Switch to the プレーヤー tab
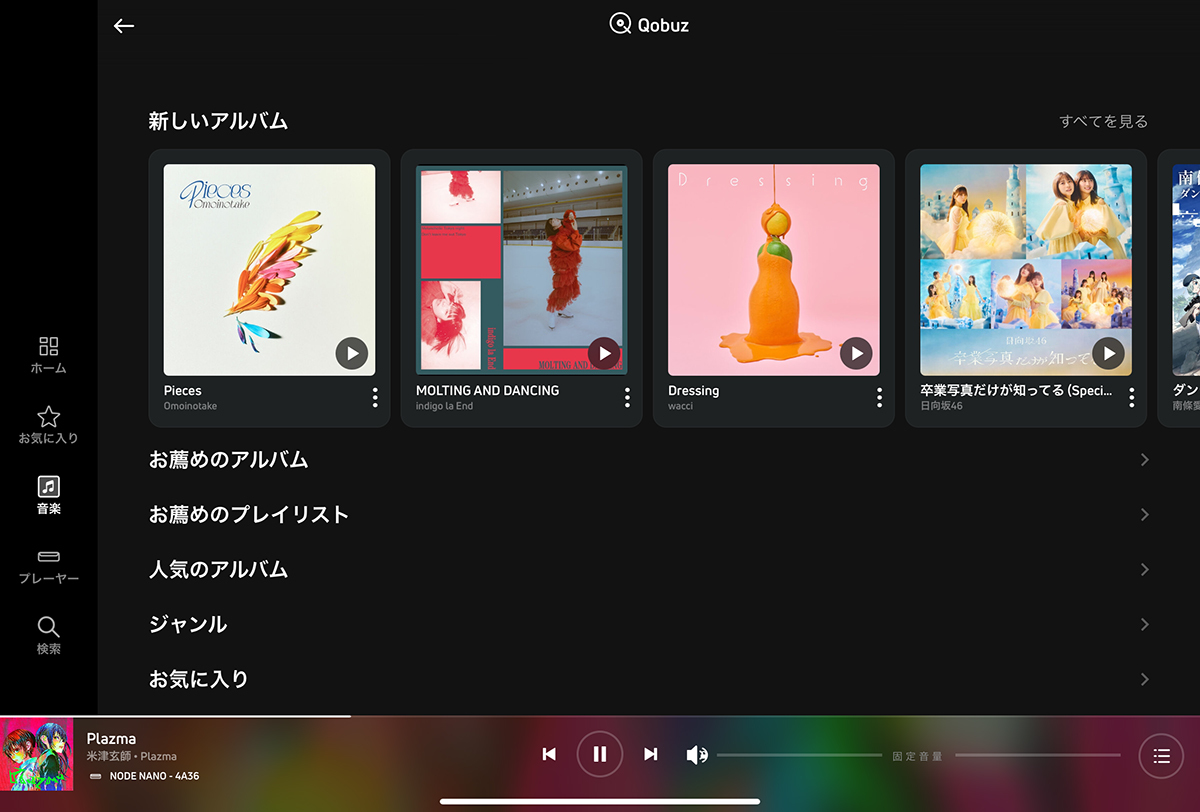1200x812 pixels. (48, 566)
